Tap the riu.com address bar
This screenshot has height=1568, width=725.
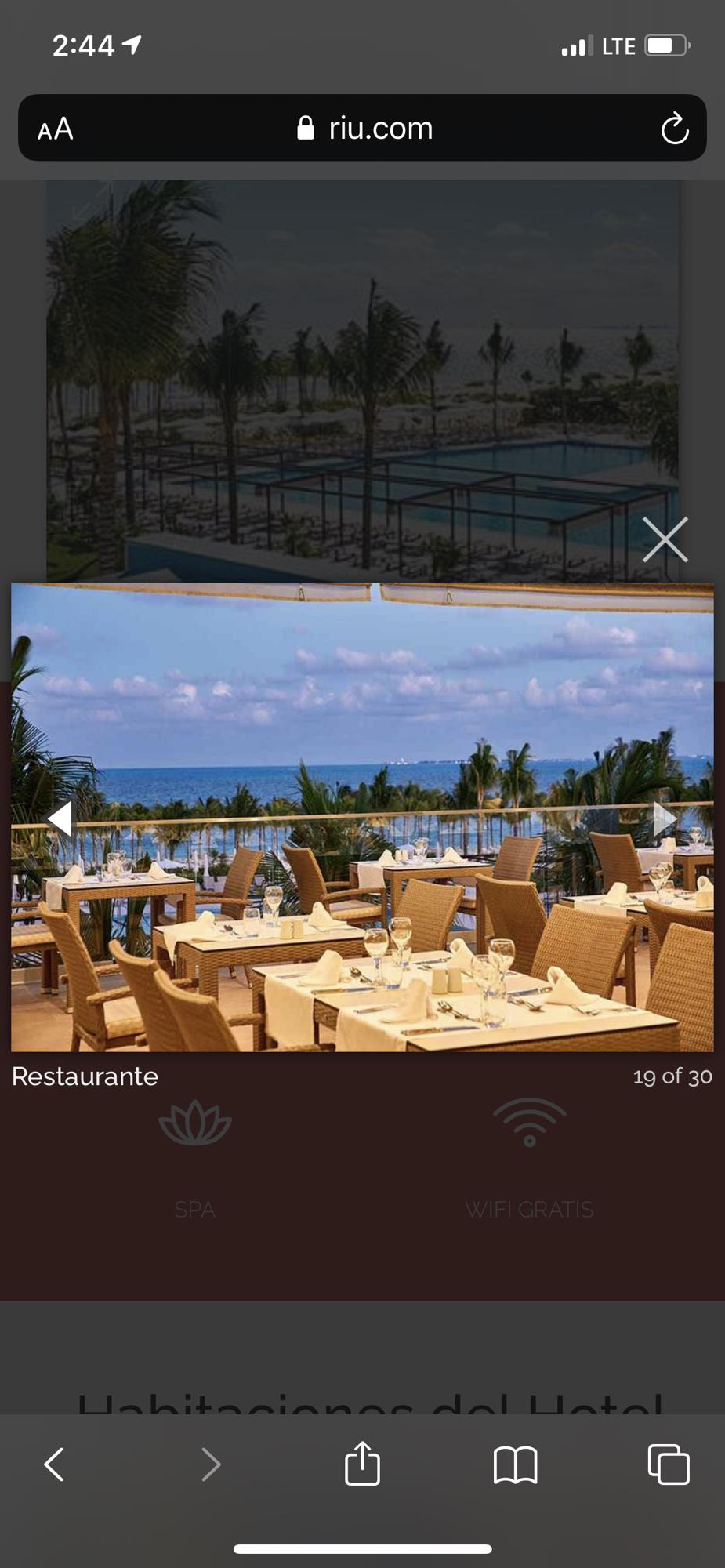coord(363,128)
